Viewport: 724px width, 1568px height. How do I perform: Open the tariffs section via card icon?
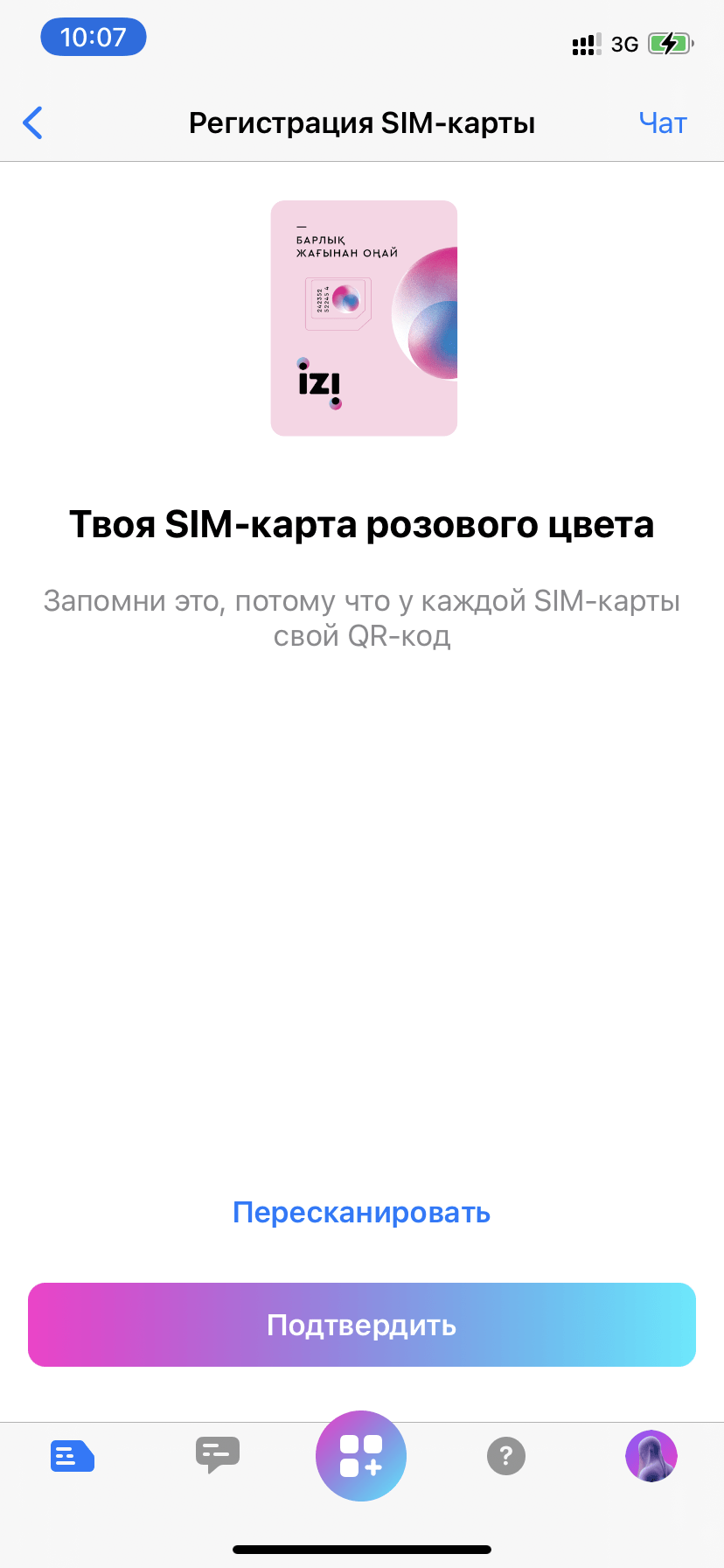pyautogui.click(x=73, y=1455)
